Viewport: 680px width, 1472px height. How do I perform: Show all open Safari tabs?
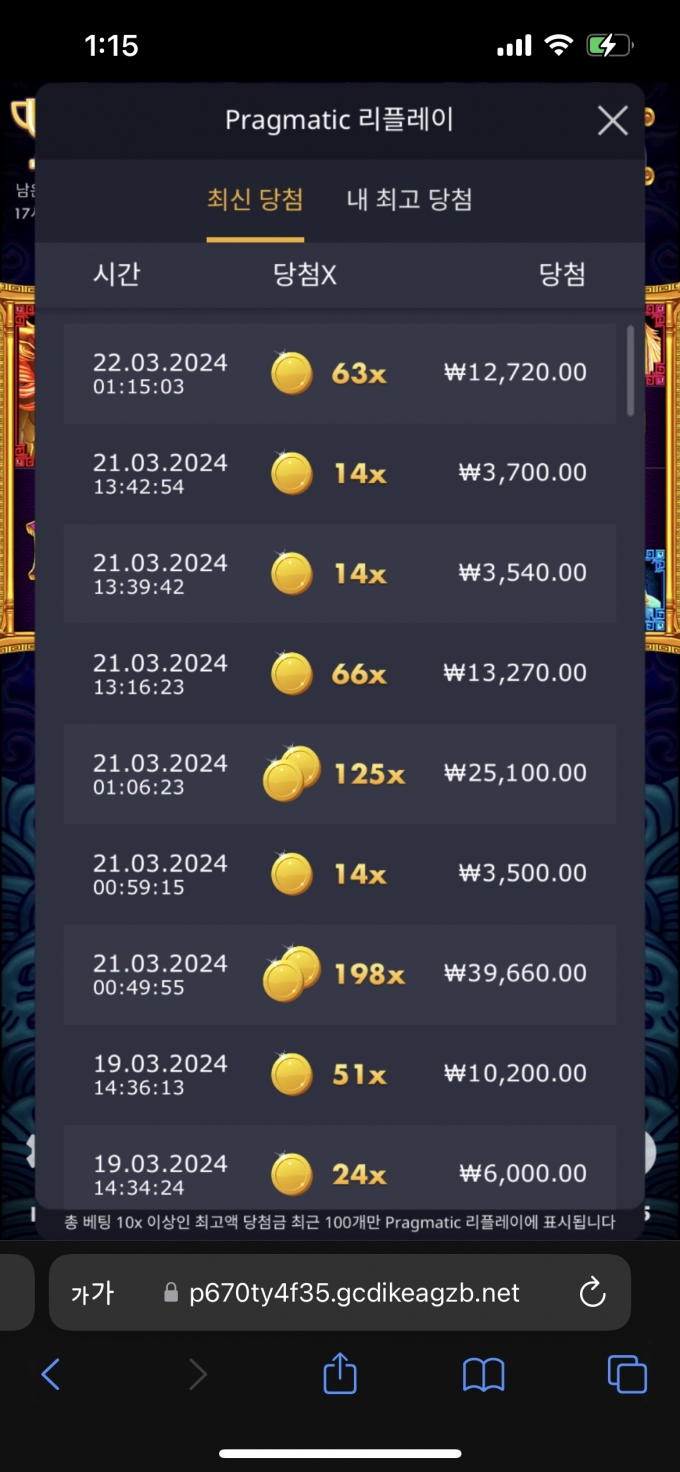[627, 1375]
